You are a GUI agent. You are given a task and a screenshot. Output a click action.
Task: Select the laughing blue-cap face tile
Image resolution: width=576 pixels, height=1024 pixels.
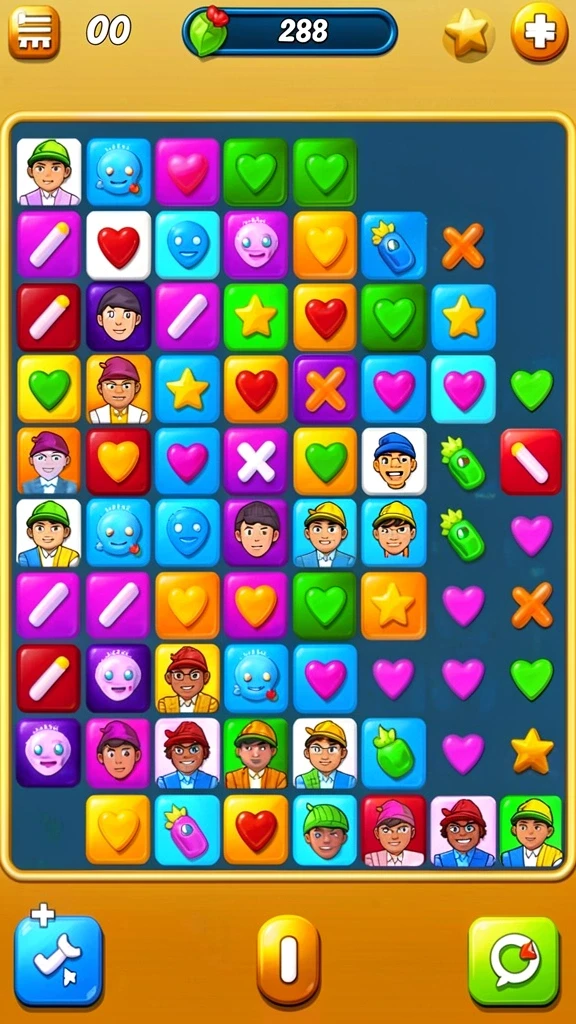coord(394,461)
